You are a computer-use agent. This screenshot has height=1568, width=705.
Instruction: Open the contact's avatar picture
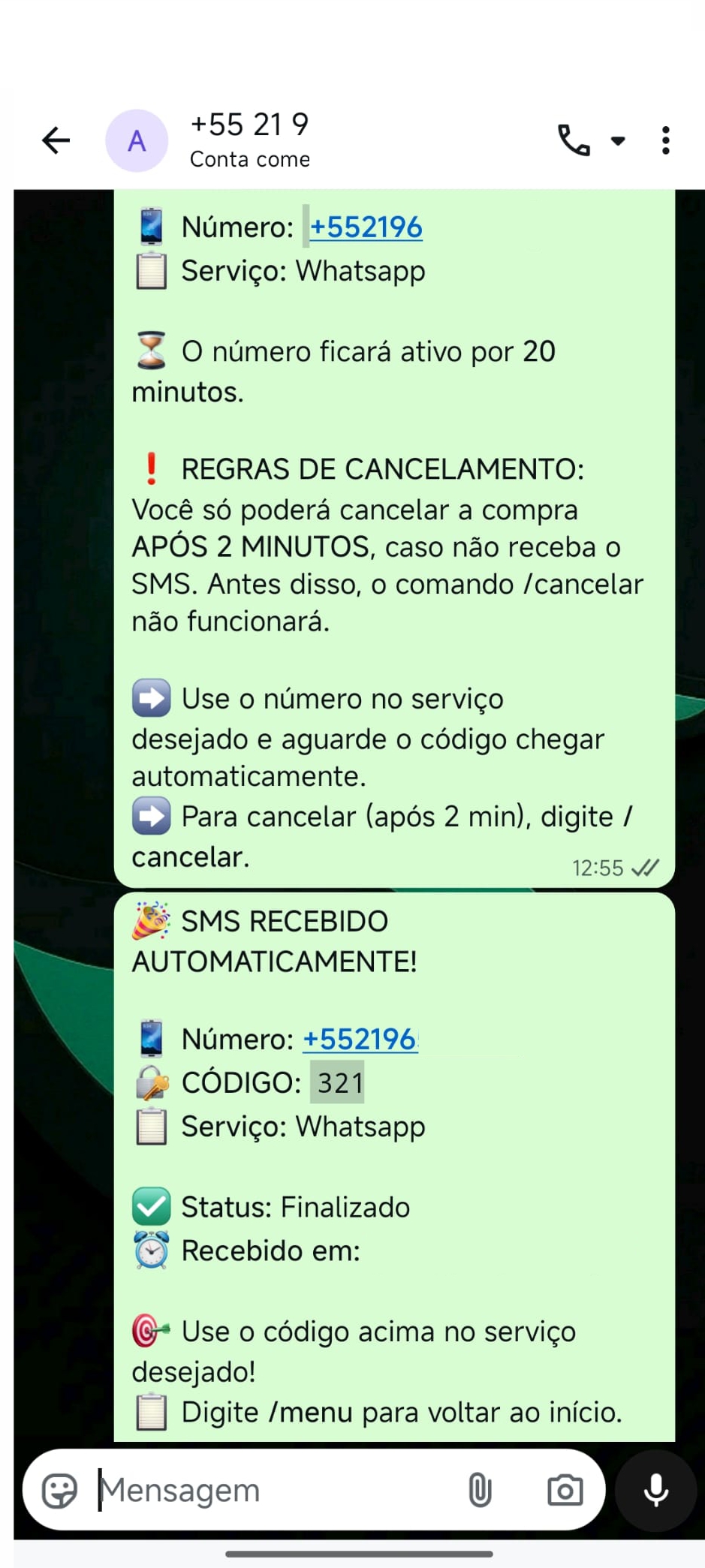[x=137, y=140]
